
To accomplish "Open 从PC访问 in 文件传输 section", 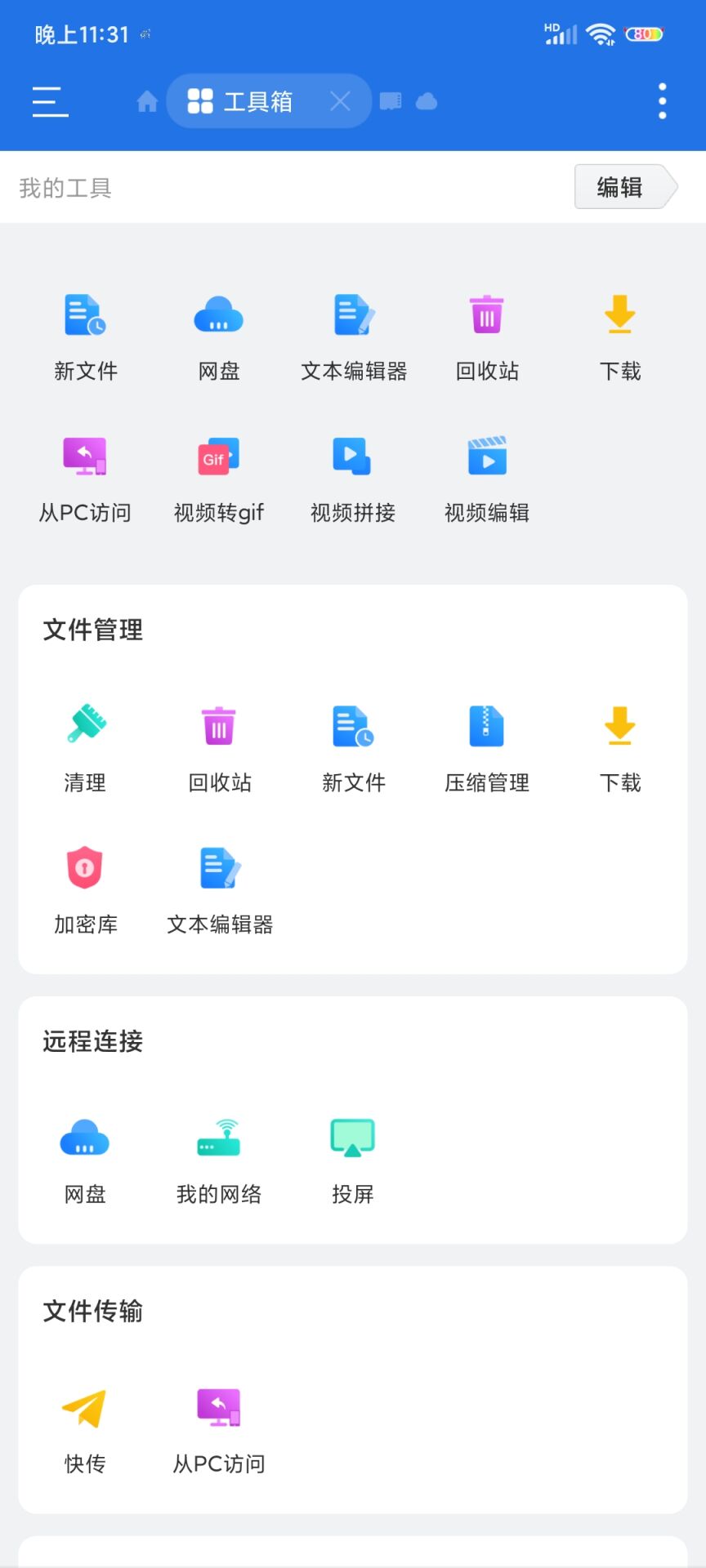I will tap(219, 1430).
